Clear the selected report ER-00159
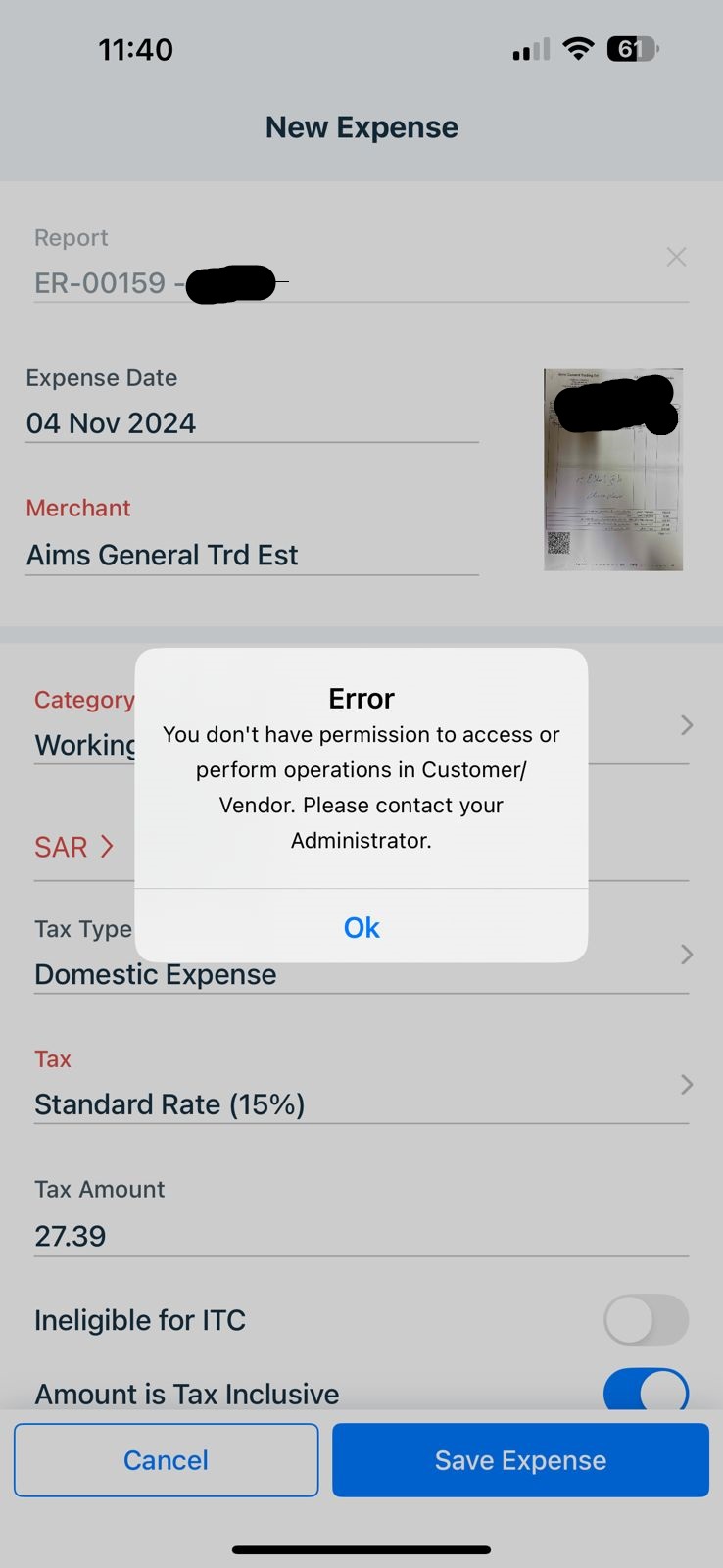This screenshot has width=723, height=1568. click(676, 257)
